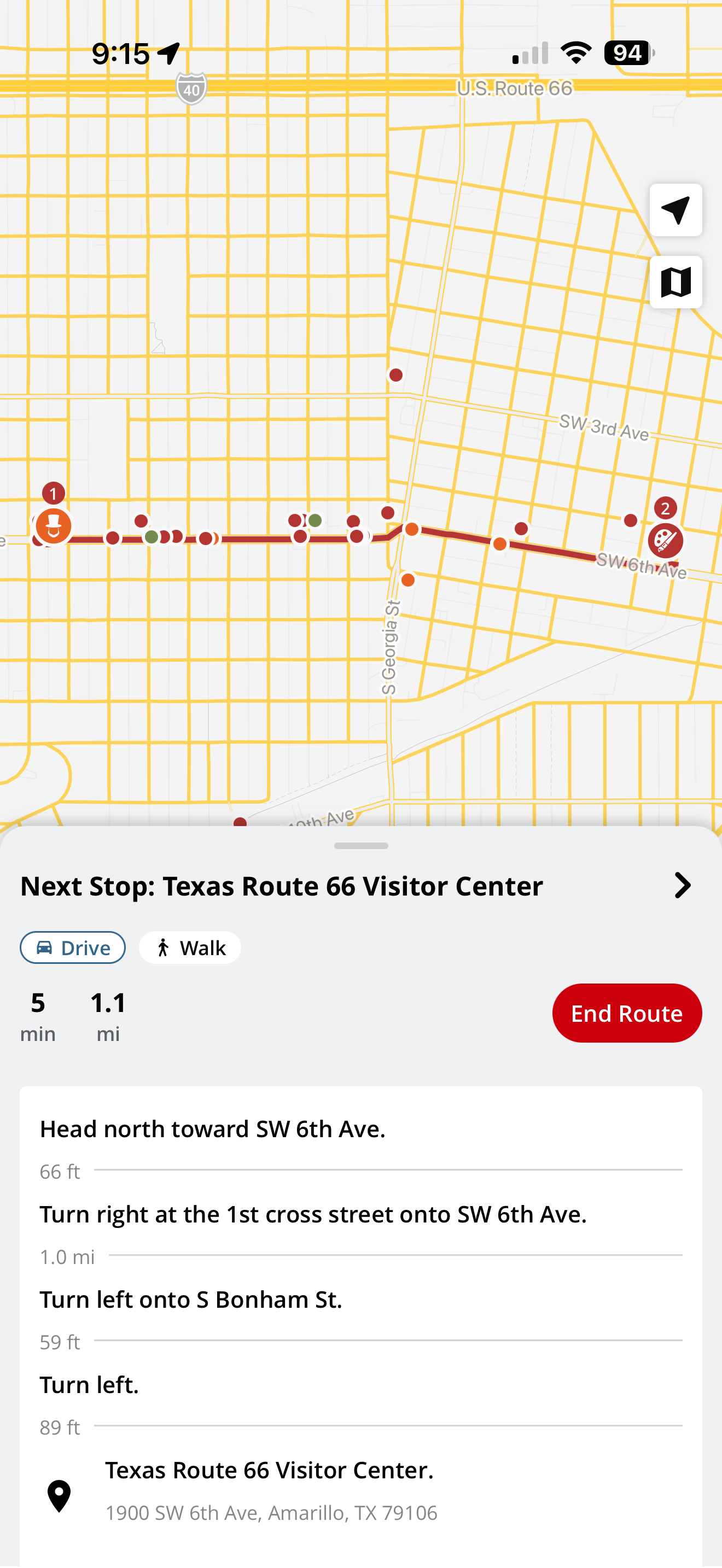
Task: Center map on my current location
Action: 676,210
